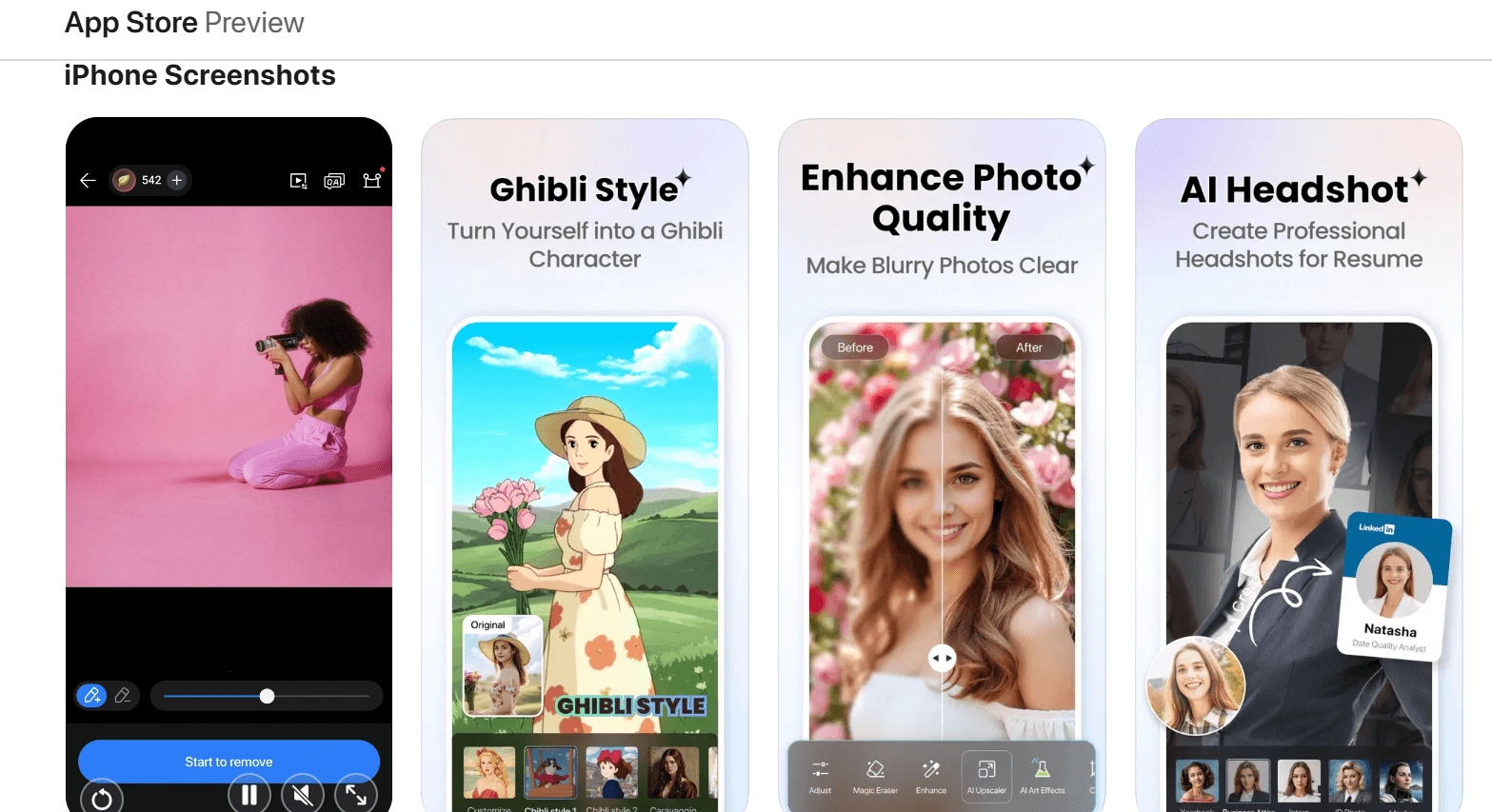Open the App Store Preview header link
The height and width of the screenshot is (812, 1492).
click(x=184, y=23)
